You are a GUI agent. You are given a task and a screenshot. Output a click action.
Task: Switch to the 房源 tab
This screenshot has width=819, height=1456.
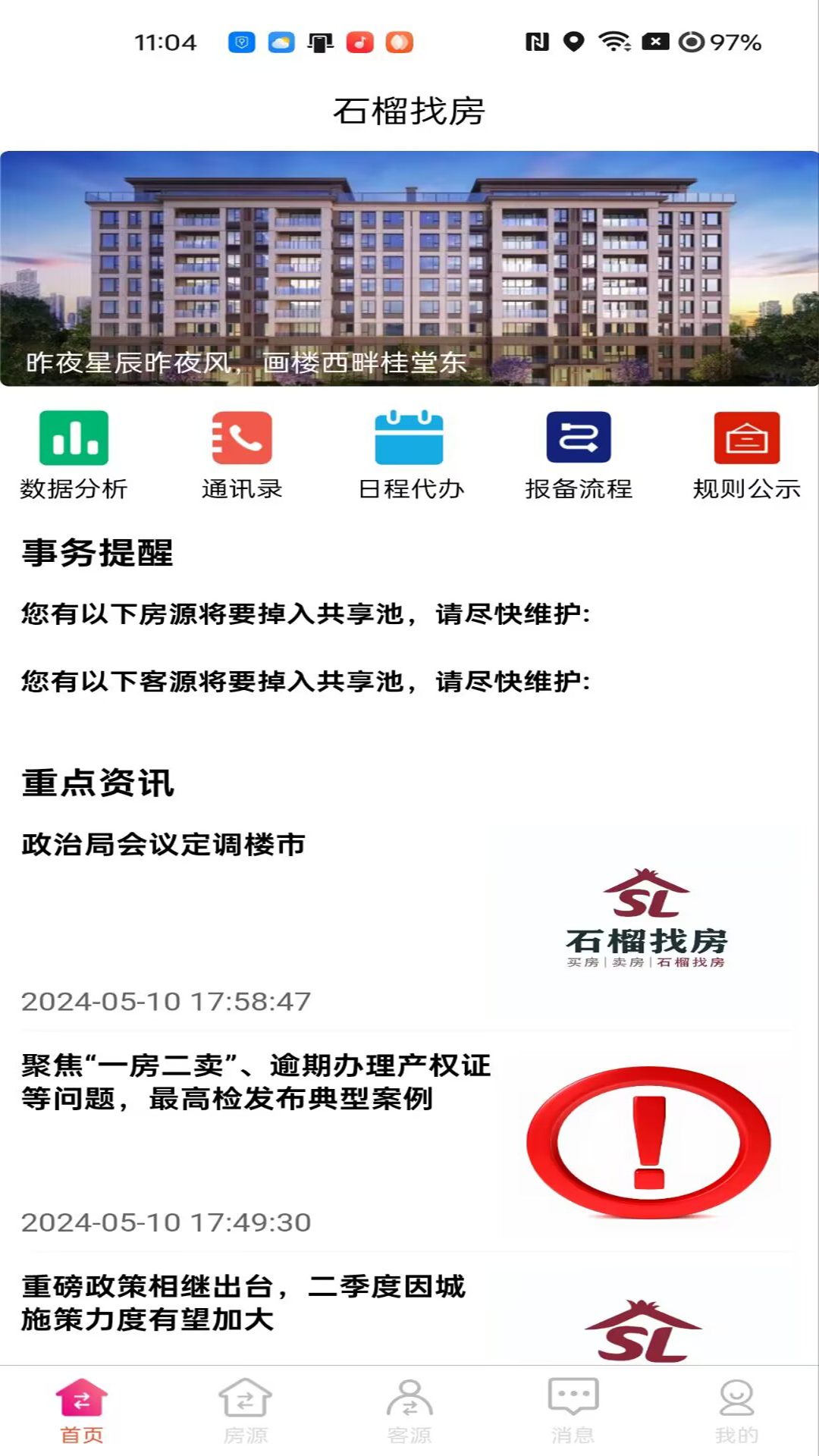pyautogui.click(x=245, y=1410)
